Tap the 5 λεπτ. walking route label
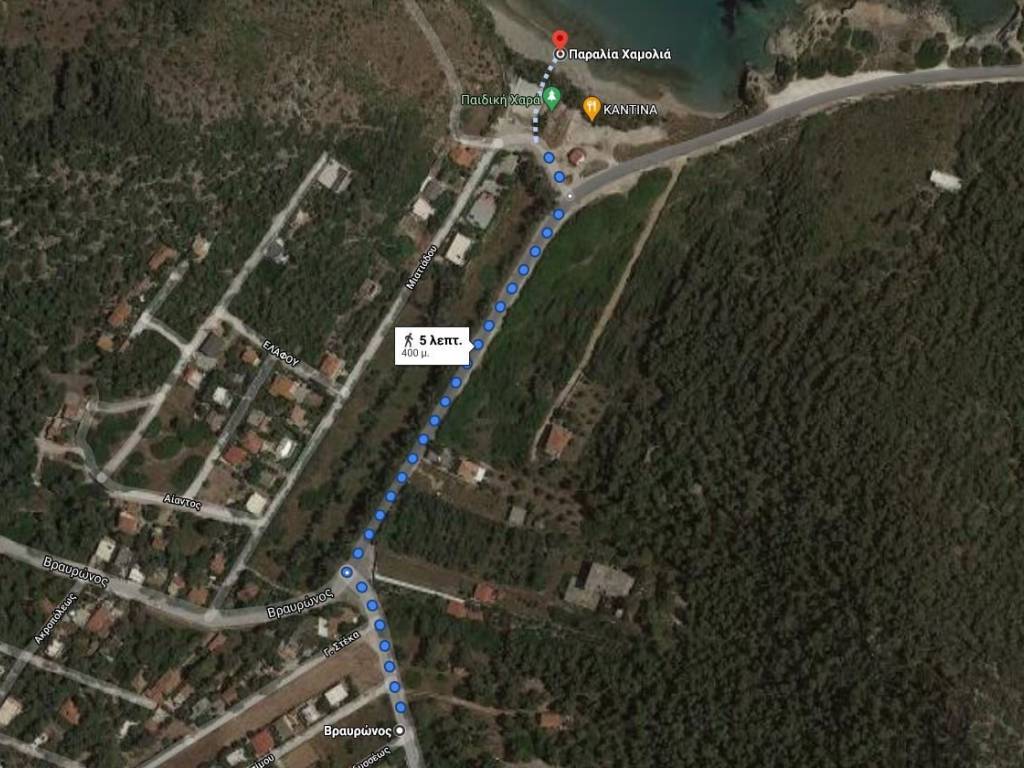This screenshot has height=768, width=1024. (x=432, y=346)
